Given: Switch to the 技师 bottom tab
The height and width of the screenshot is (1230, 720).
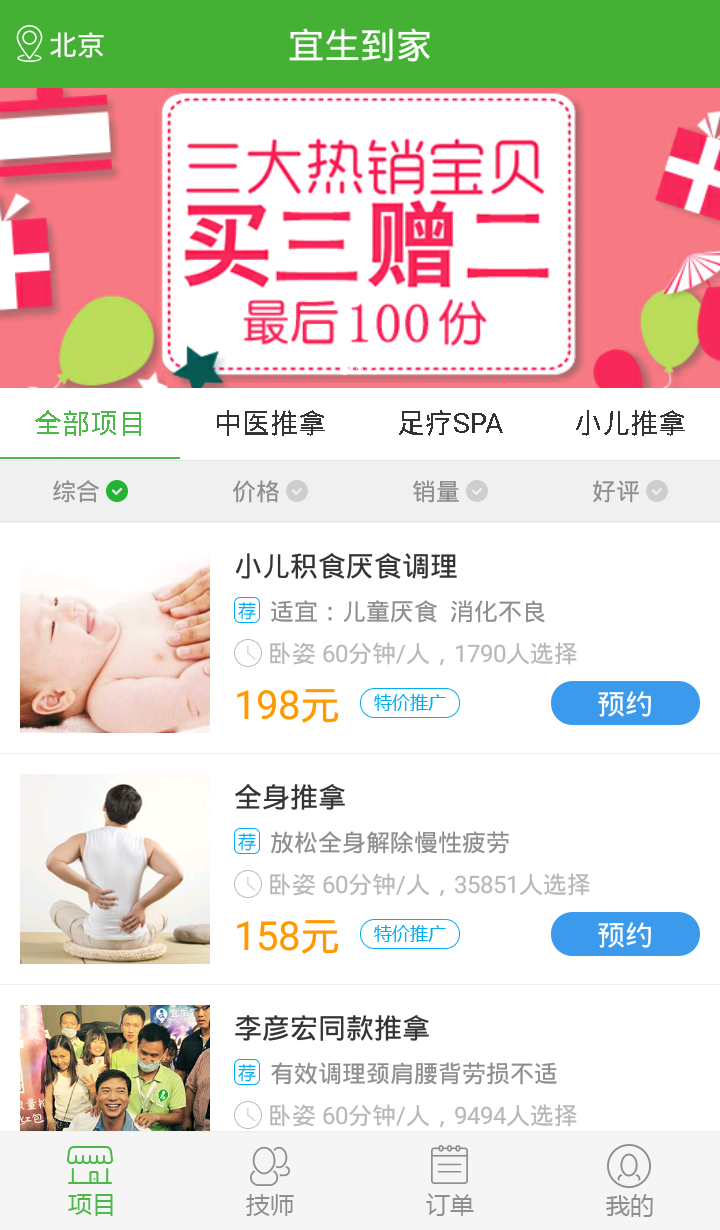Looking at the screenshot, I should pyautogui.click(x=270, y=1181).
